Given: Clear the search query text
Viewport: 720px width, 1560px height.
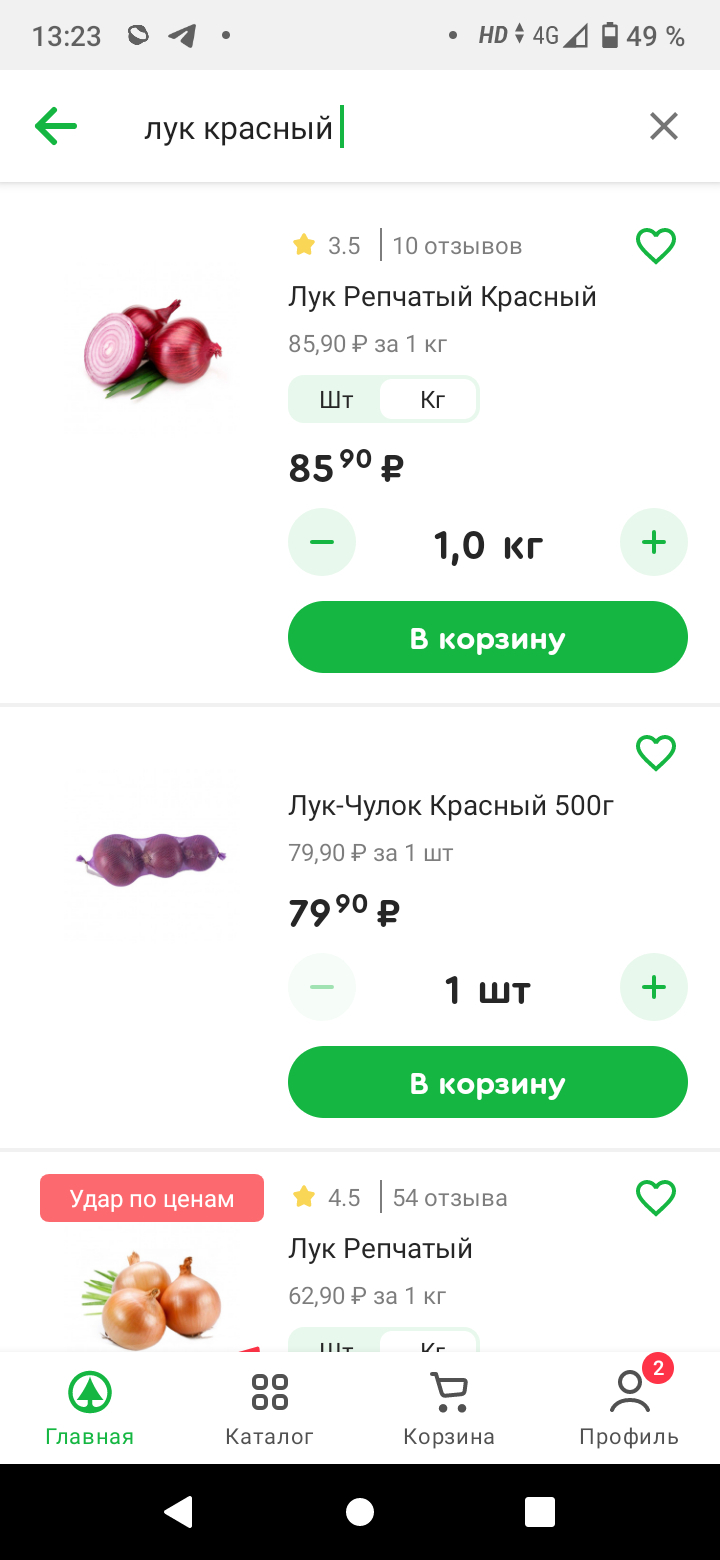Looking at the screenshot, I should point(664,127).
